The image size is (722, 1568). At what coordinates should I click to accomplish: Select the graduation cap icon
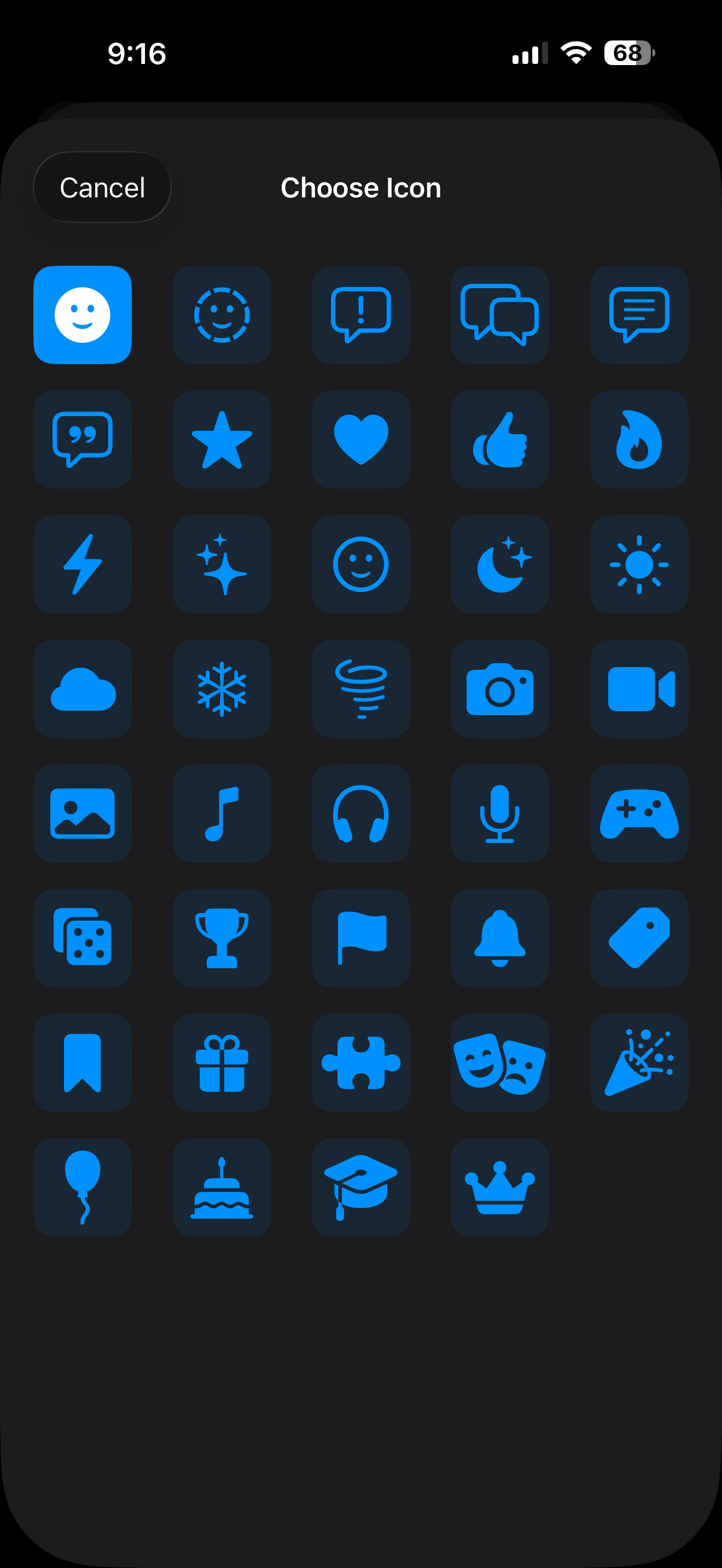click(360, 1187)
